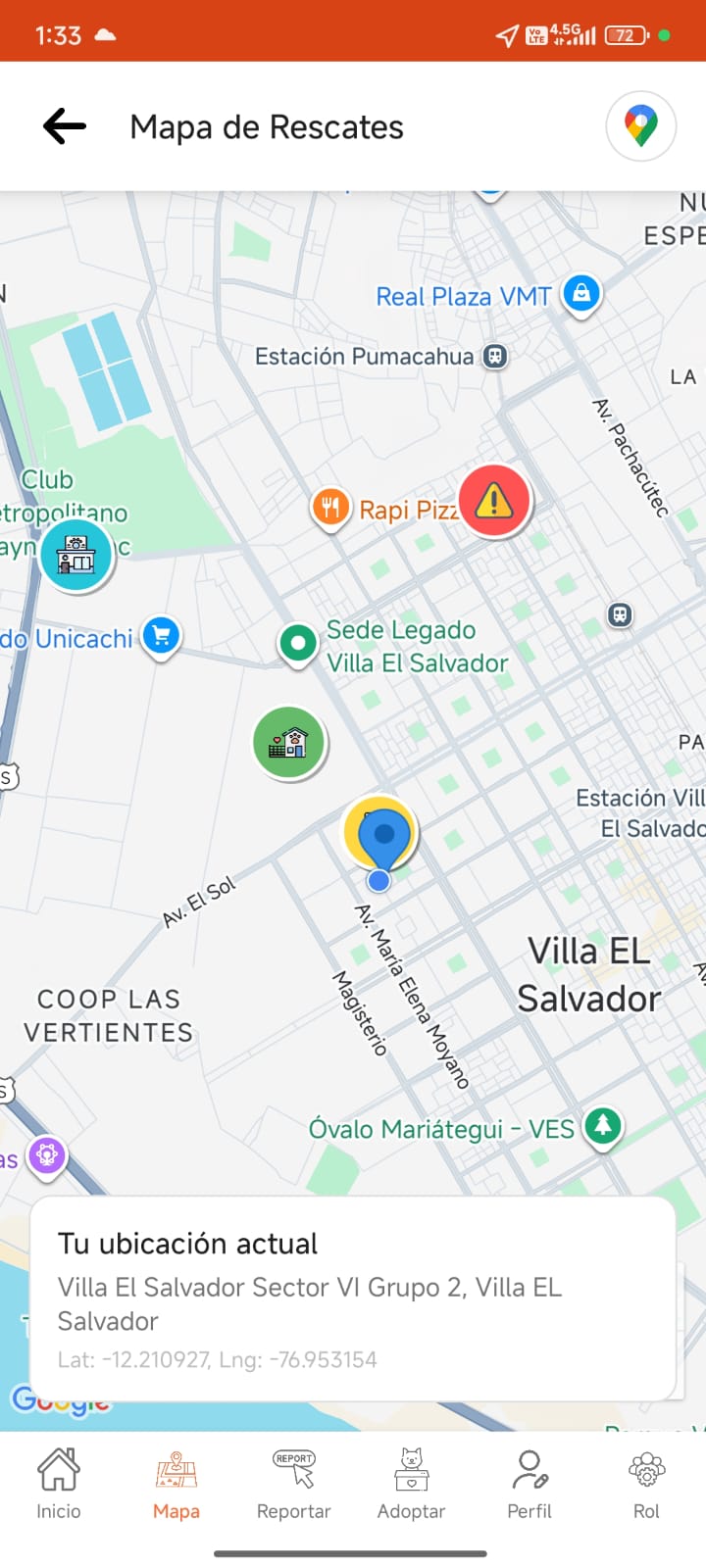Tap the red warning alert marker
Screen dimensions: 706x1568
[494, 501]
